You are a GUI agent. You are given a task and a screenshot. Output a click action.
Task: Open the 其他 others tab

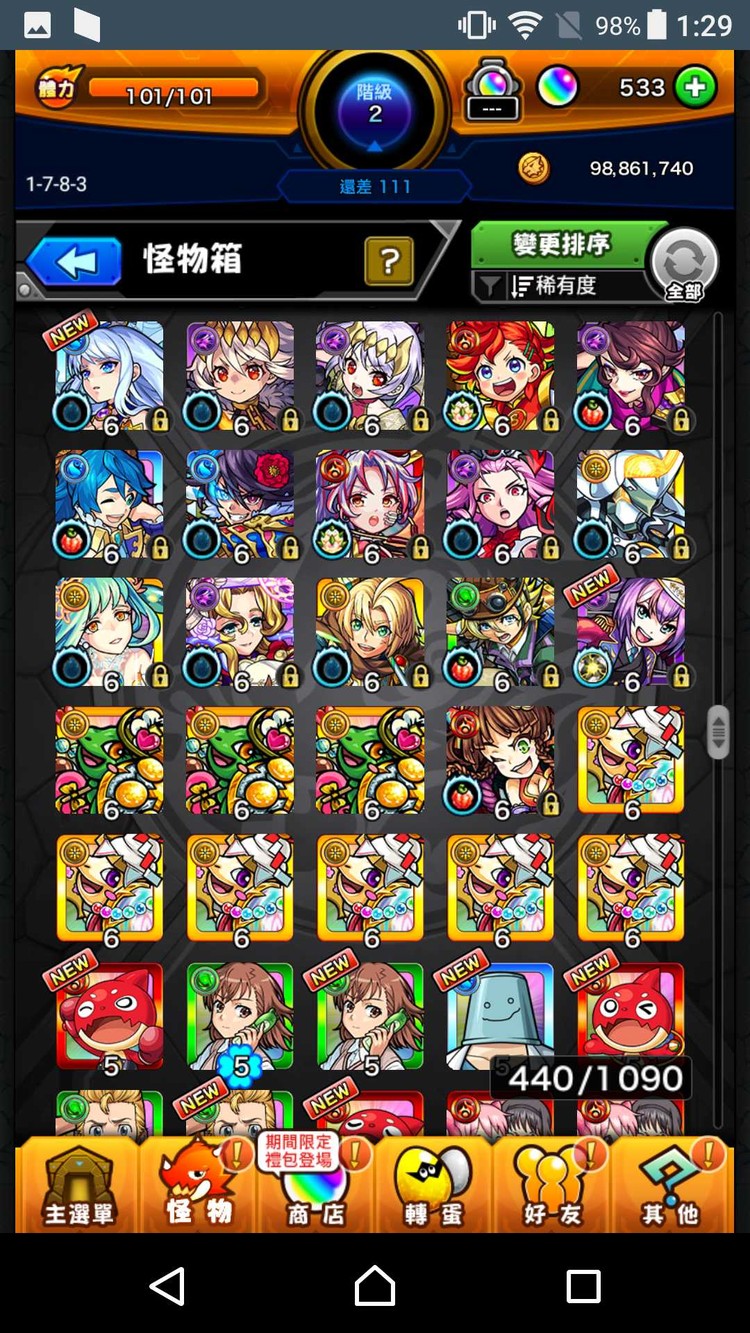pyautogui.click(x=670, y=1184)
